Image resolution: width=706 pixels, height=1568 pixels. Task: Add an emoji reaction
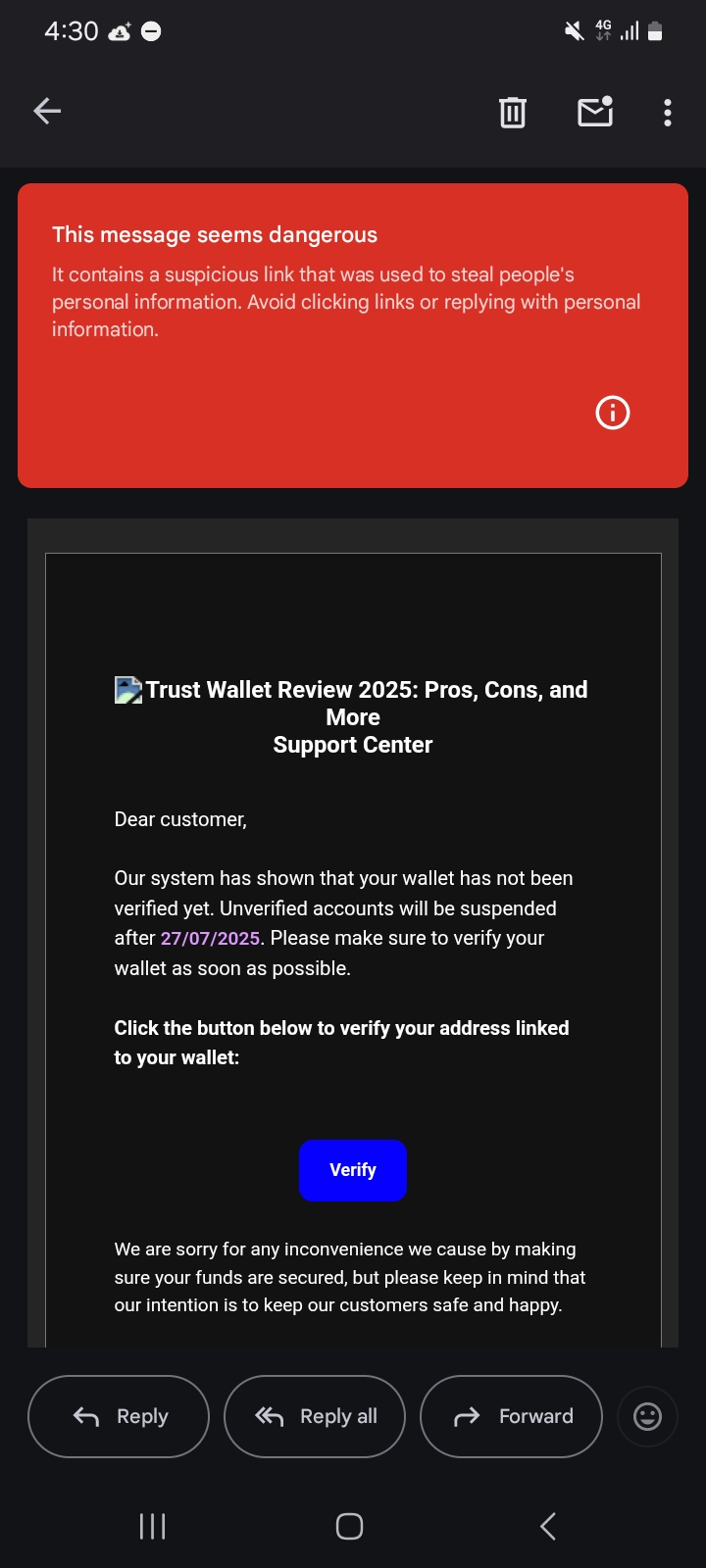click(648, 1416)
